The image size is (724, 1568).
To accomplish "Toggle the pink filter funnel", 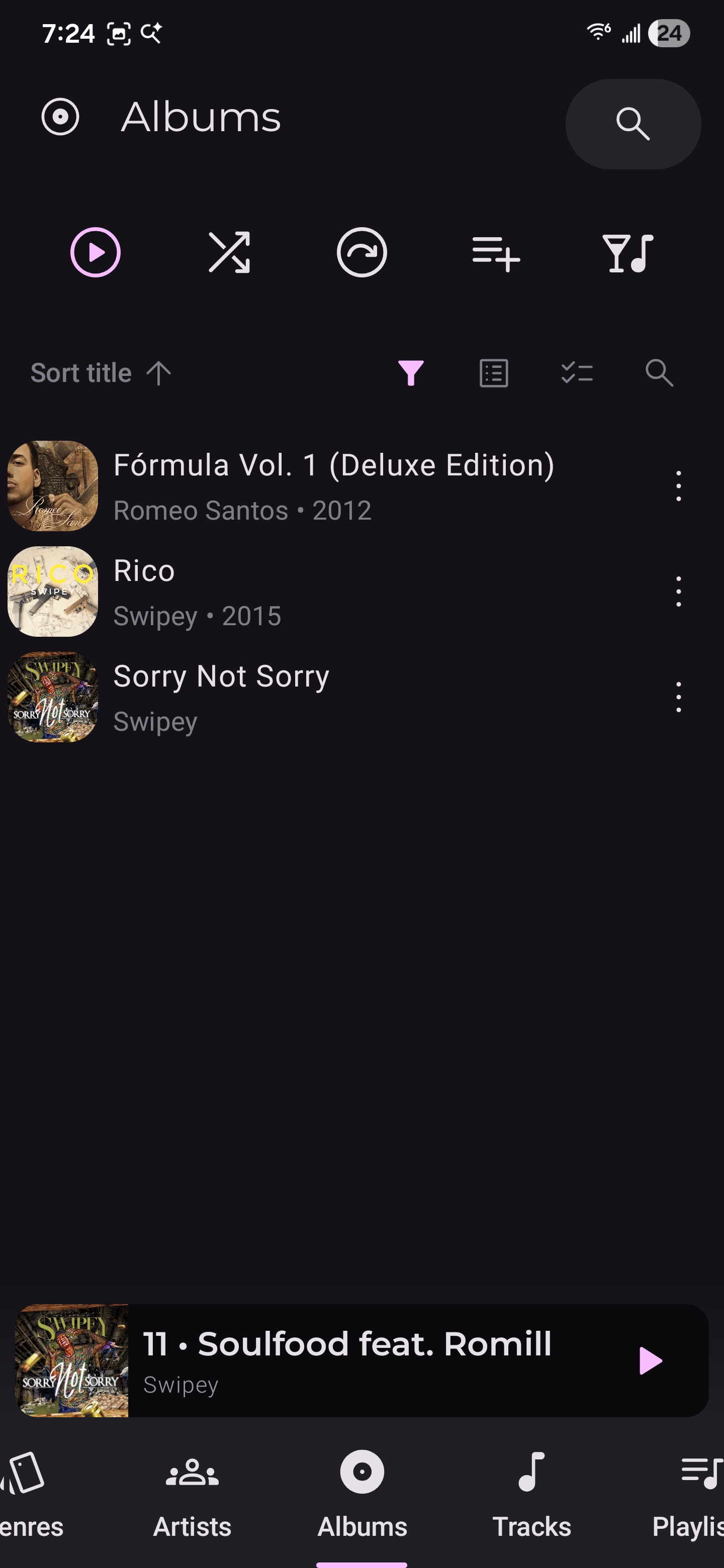I will pyautogui.click(x=411, y=373).
